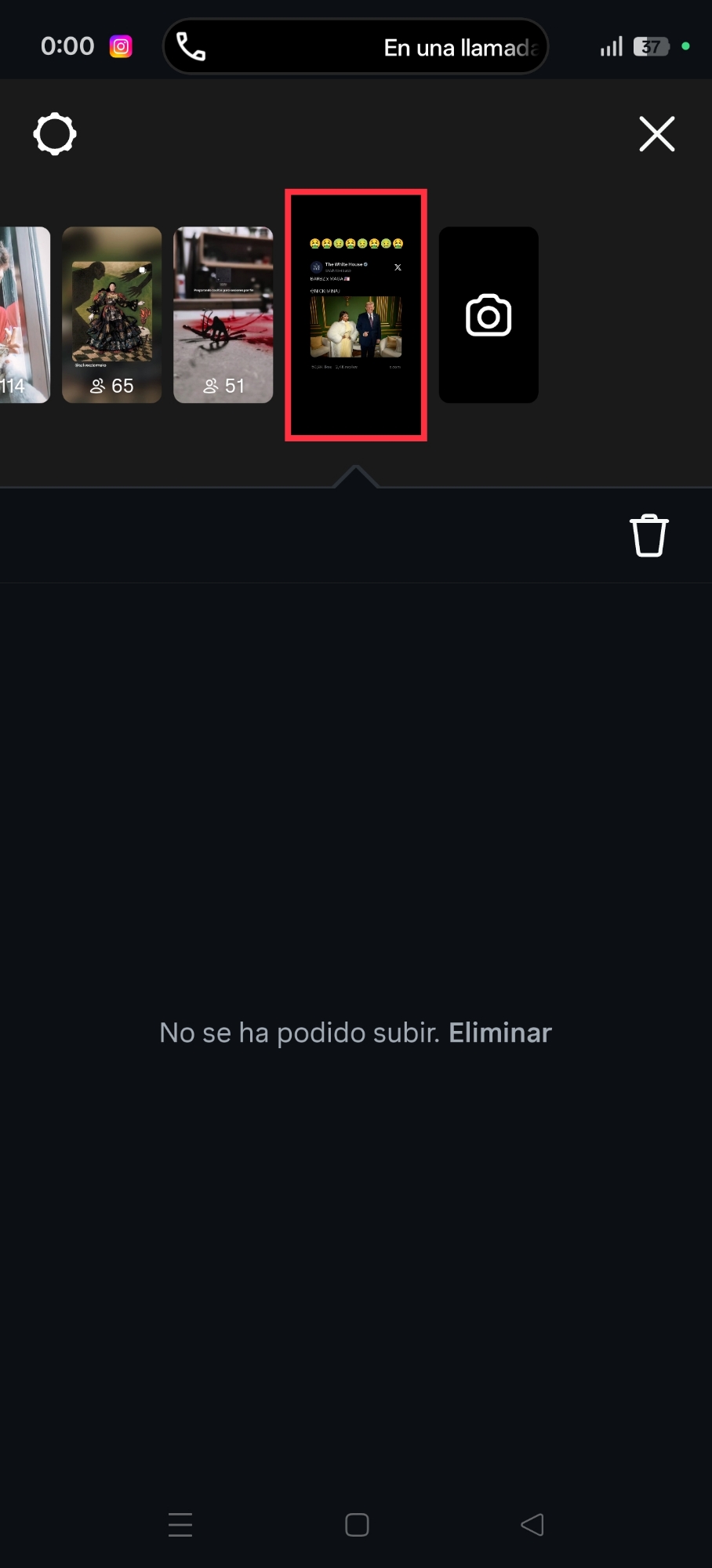This screenshot has height=1568, width=712.
Task: Go back using the system back button
Action: pyautogui.click(x=532, y=1525)
